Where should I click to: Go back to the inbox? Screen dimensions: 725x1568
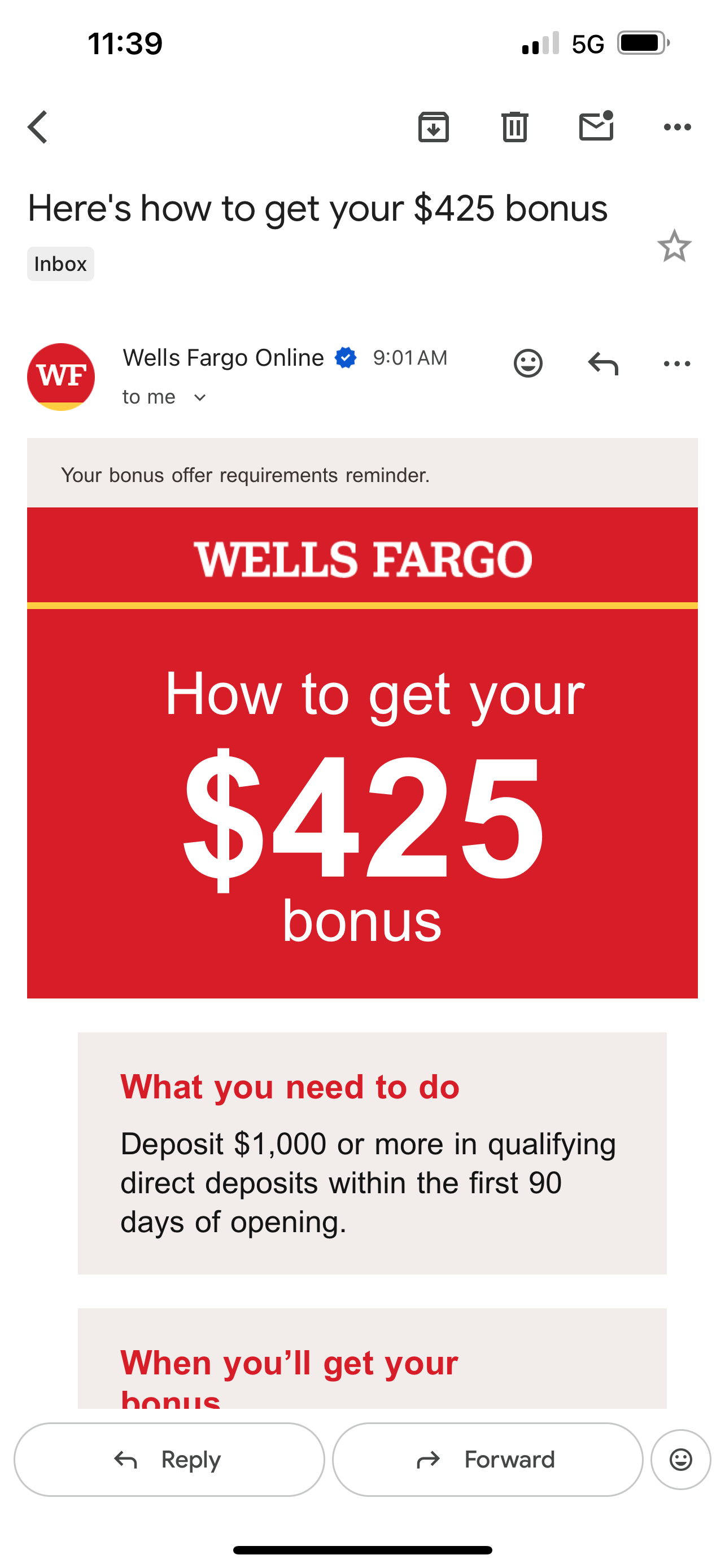pyautogui.click(x=38, y=127)
